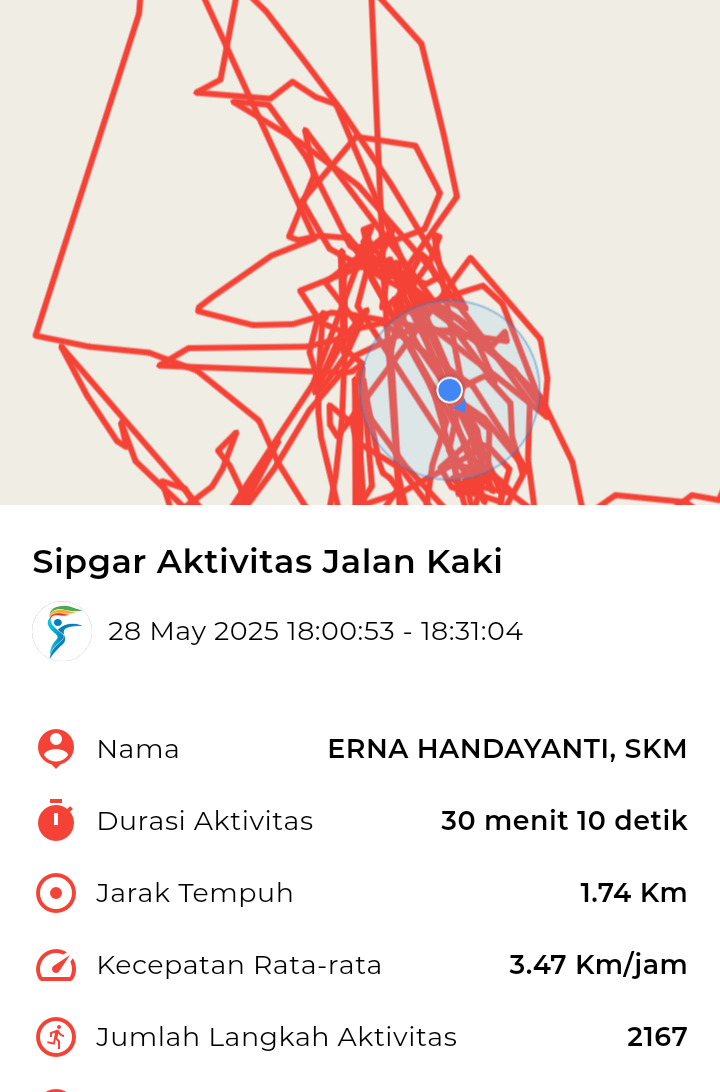720x1092 pixels.
Task: Click the stopwatch Durasi Aktivitas icon
Action: click(55, 820)
